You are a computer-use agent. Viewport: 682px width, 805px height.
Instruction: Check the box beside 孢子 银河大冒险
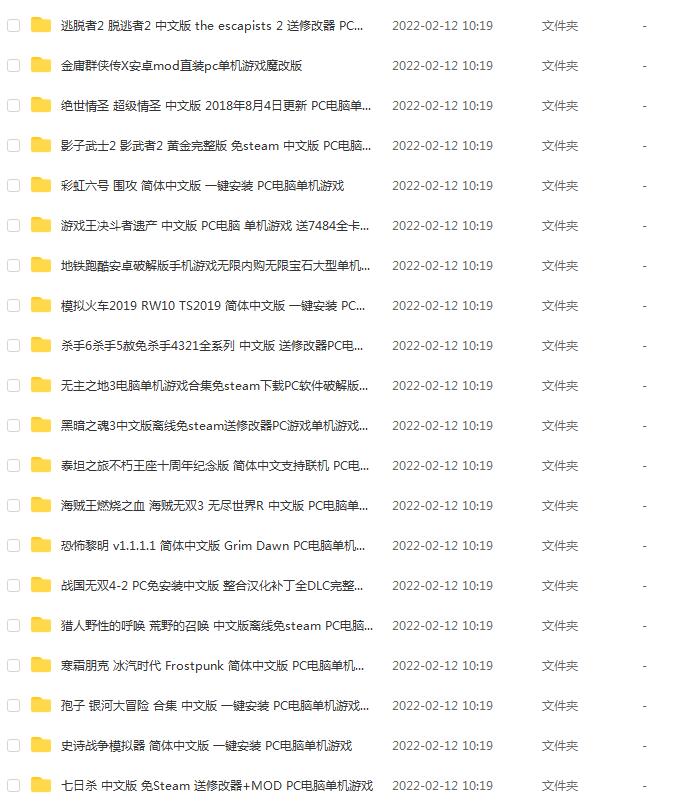(x=13, y=705)
